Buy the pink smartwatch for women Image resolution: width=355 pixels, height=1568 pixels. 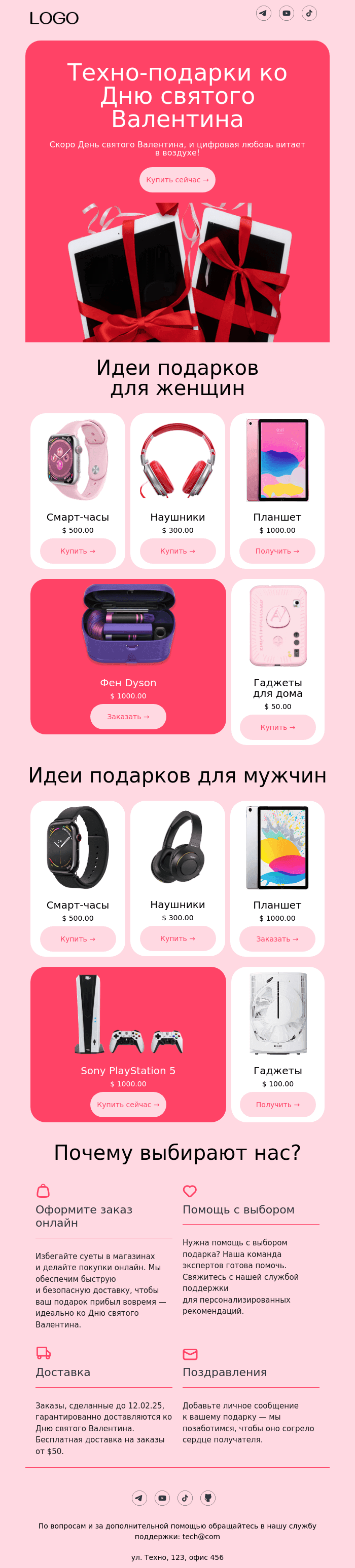pyautogui.click(x=78, y=551)
